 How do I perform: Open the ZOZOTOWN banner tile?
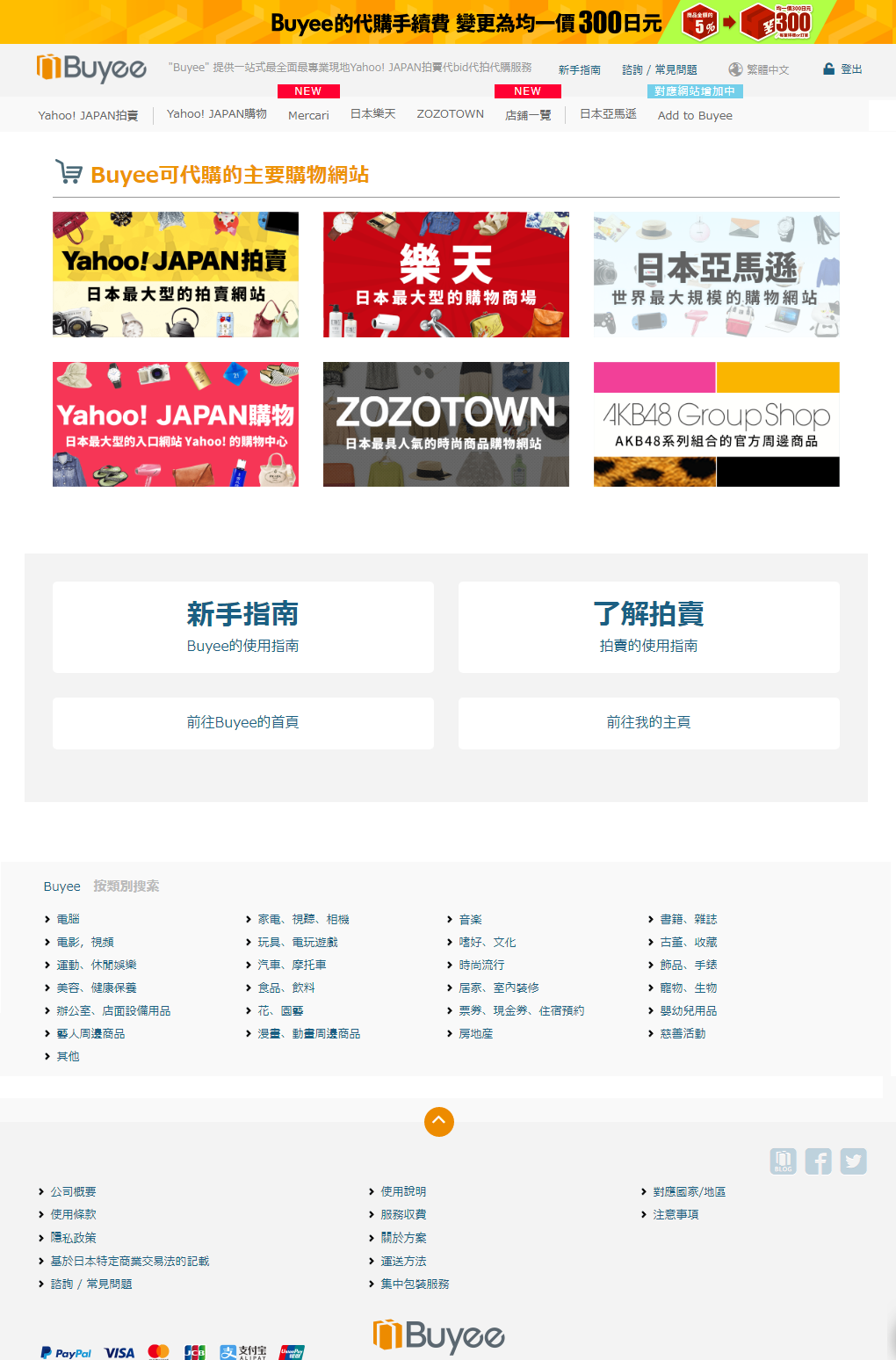click(x=445, y=424)
